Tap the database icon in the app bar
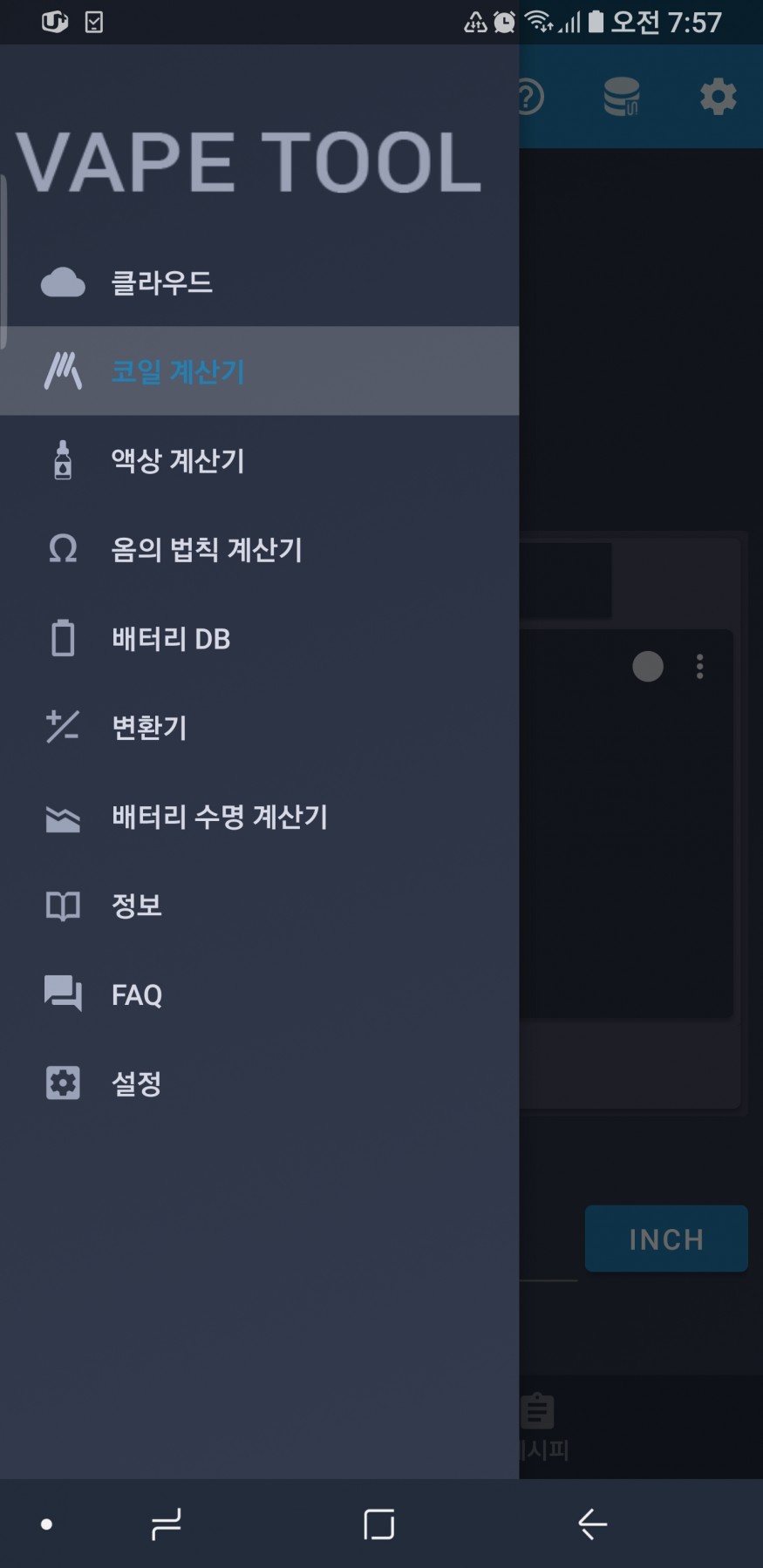The image size is (763, 1568). [x=622, y=97]
